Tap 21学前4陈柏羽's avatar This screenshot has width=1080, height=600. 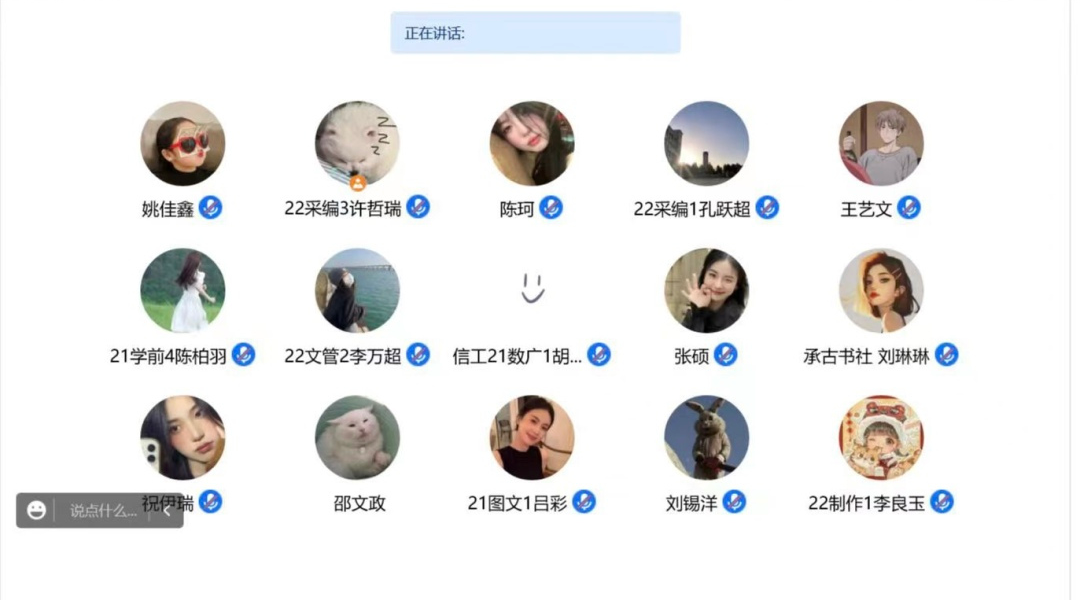[182, 290]
